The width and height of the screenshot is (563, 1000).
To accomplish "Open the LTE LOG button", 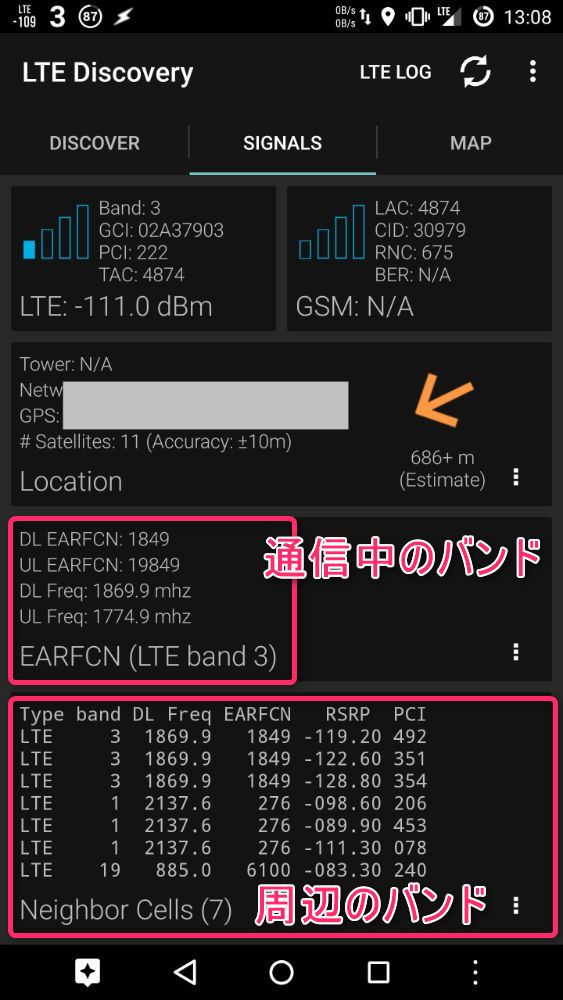I will point(395,72).
